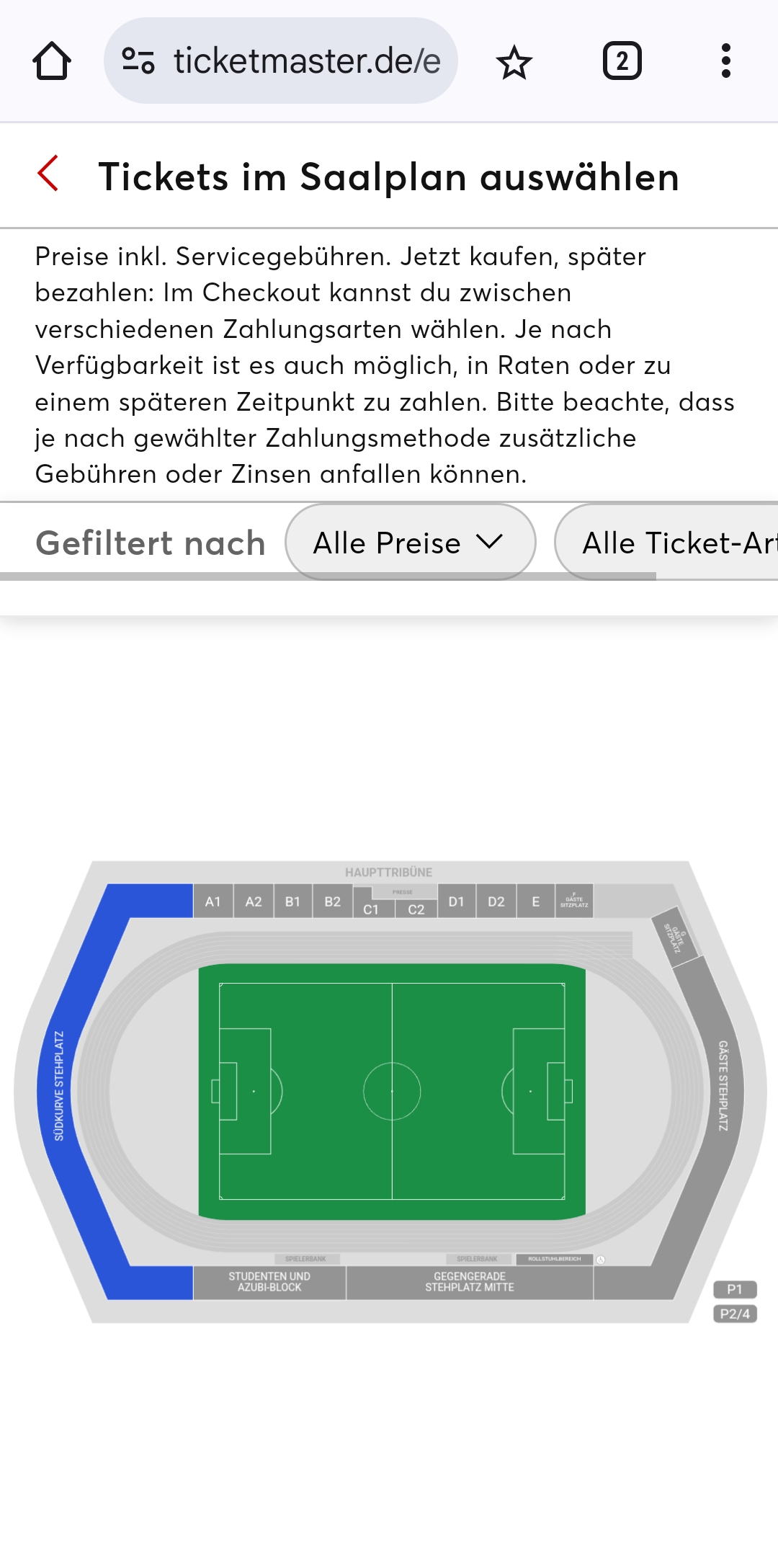The width and height of the screenshot is (778, 1568).
Task: Go back using the red arrow
Action: pyautogui.click(x=48, y=174)
